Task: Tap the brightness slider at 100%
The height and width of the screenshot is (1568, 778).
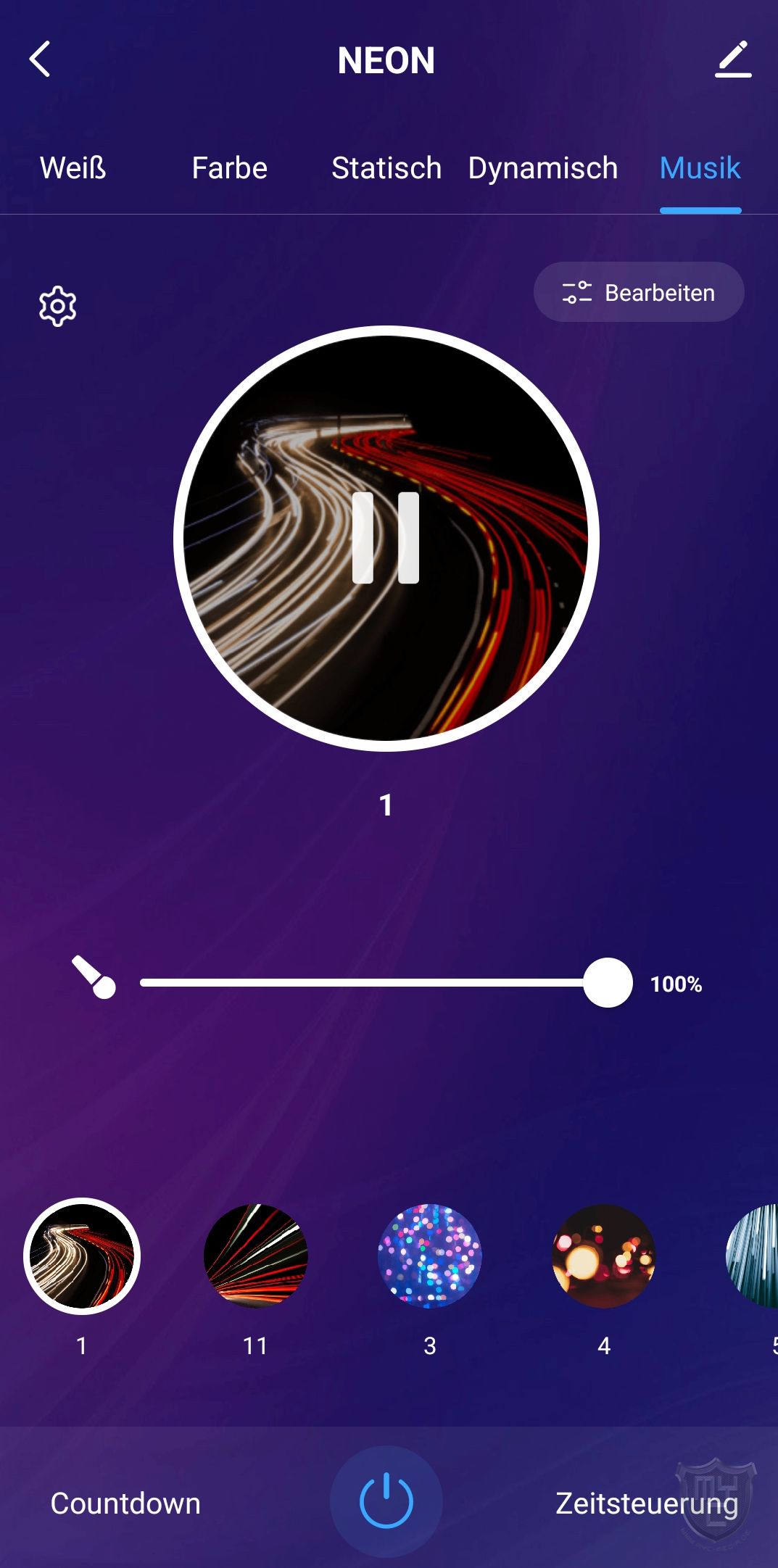Action: (x=608, y=983)
